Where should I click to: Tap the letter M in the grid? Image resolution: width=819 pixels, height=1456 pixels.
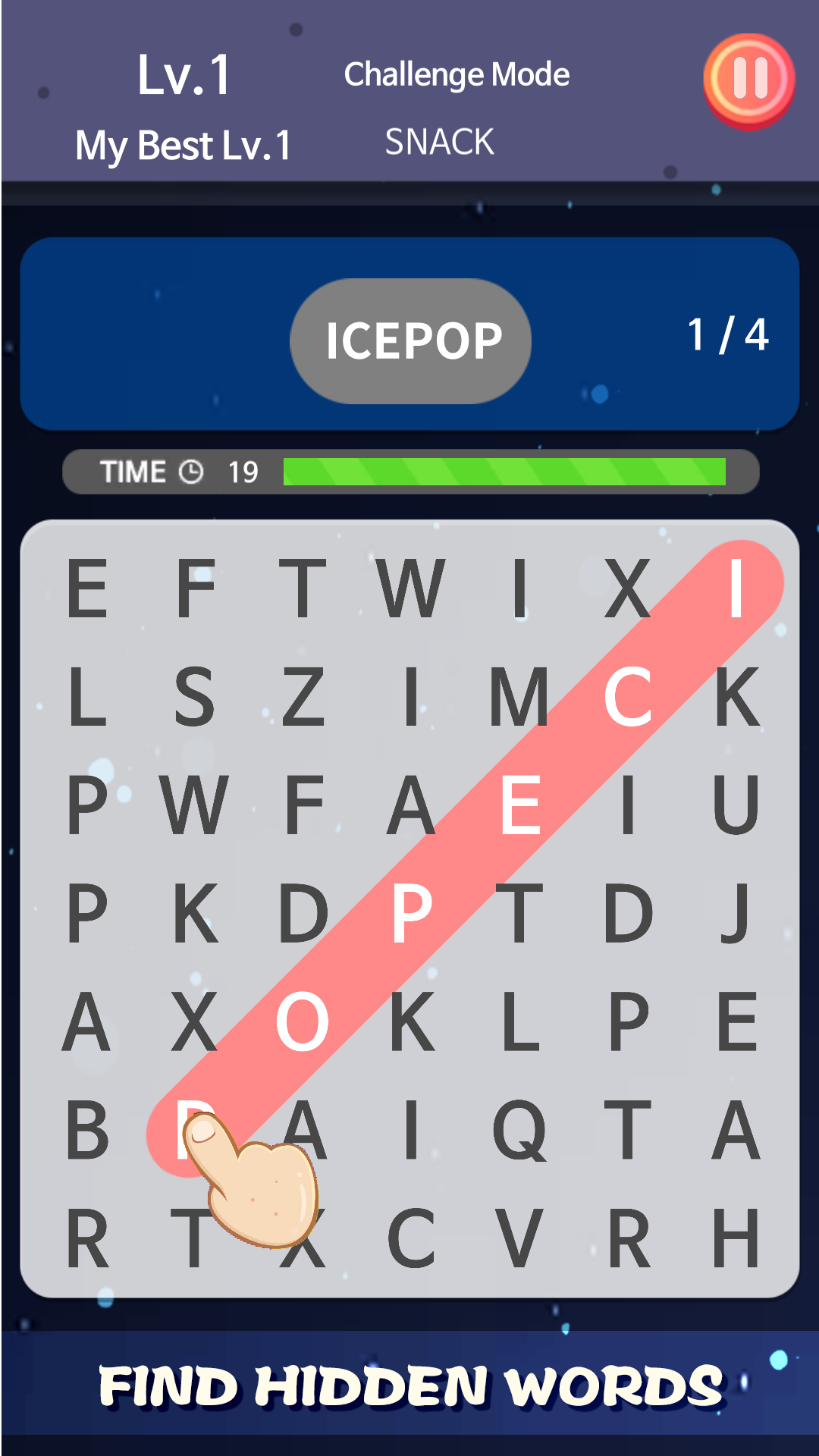519,696
